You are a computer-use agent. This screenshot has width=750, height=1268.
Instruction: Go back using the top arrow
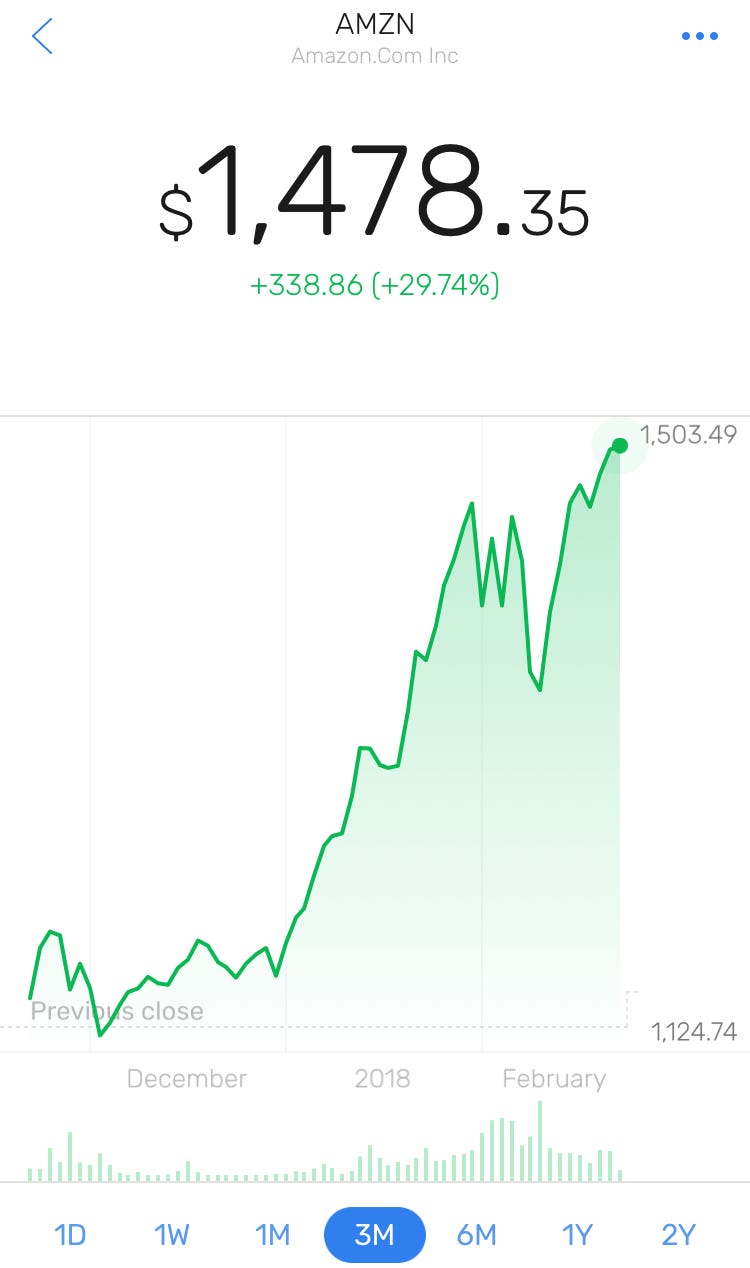pos(42,37)
